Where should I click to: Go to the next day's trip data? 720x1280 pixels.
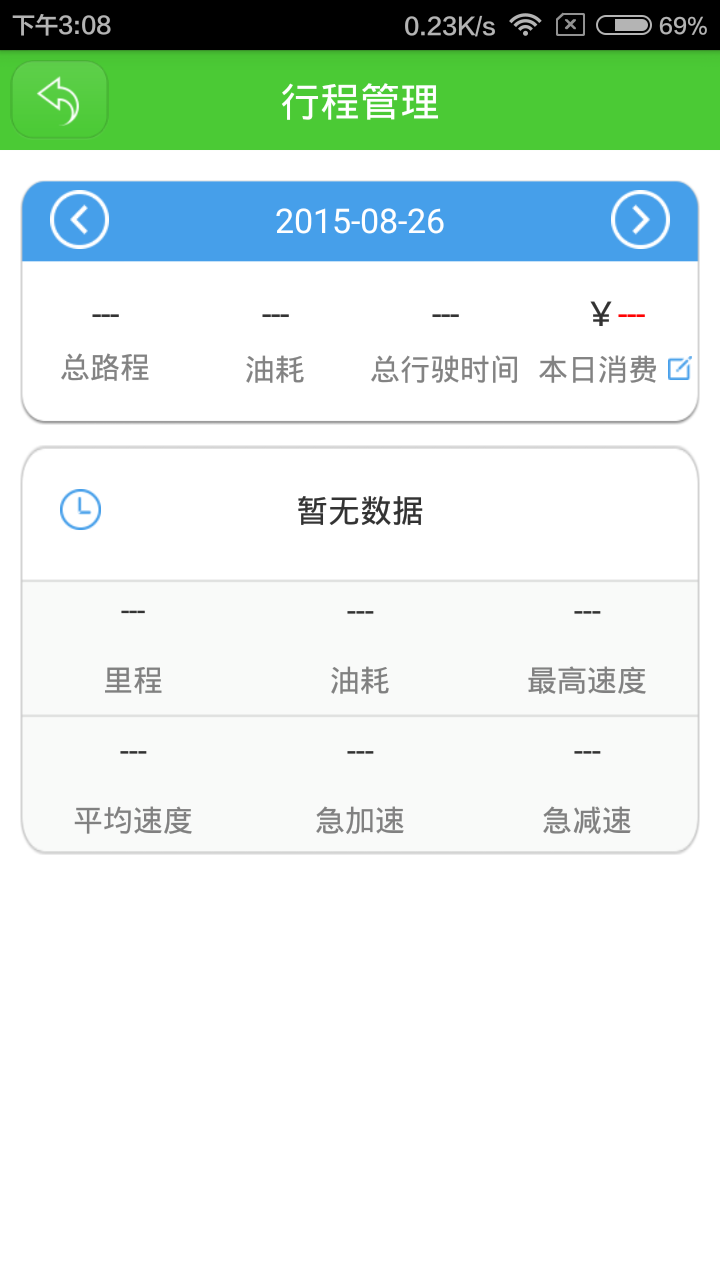(640, 220)
